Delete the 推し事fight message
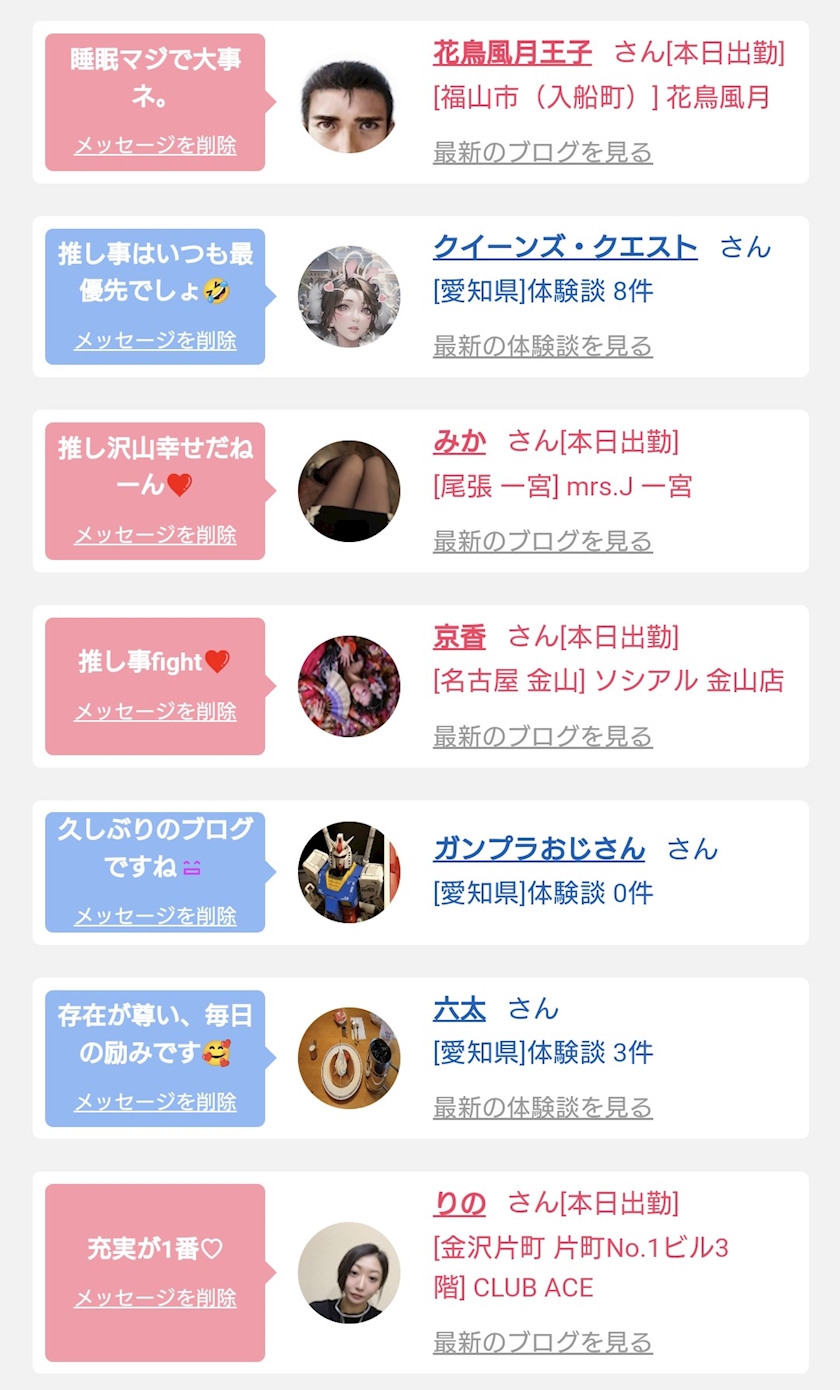 (155, 711)
